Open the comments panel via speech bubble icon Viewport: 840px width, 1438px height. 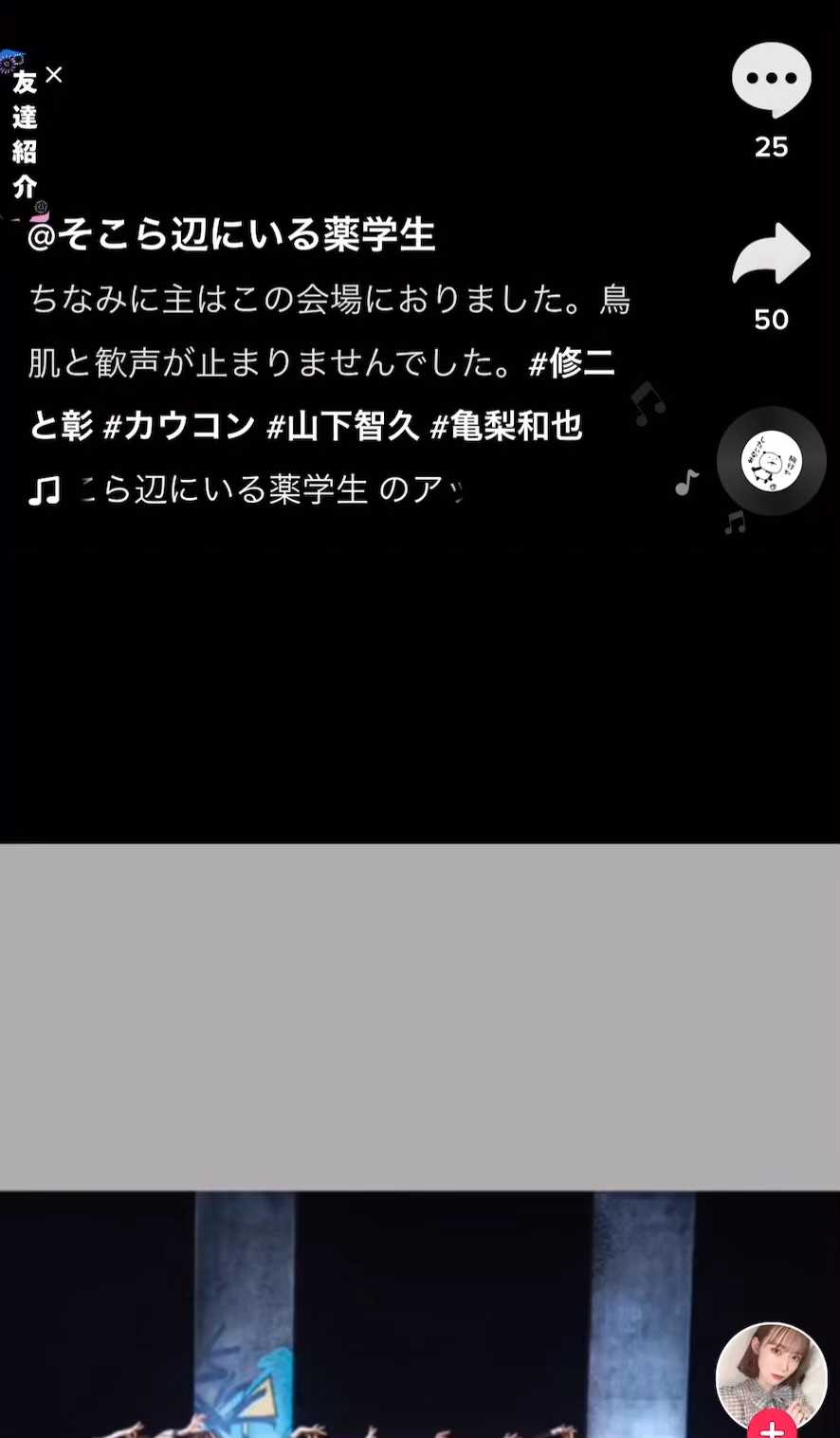click(771, 79)
